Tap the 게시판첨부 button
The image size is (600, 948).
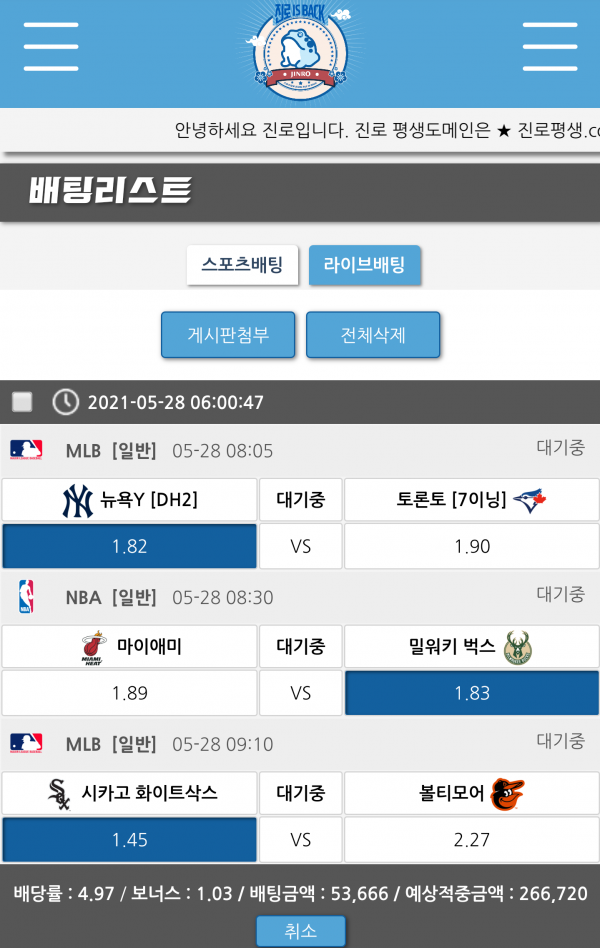(x=228, y=335)
